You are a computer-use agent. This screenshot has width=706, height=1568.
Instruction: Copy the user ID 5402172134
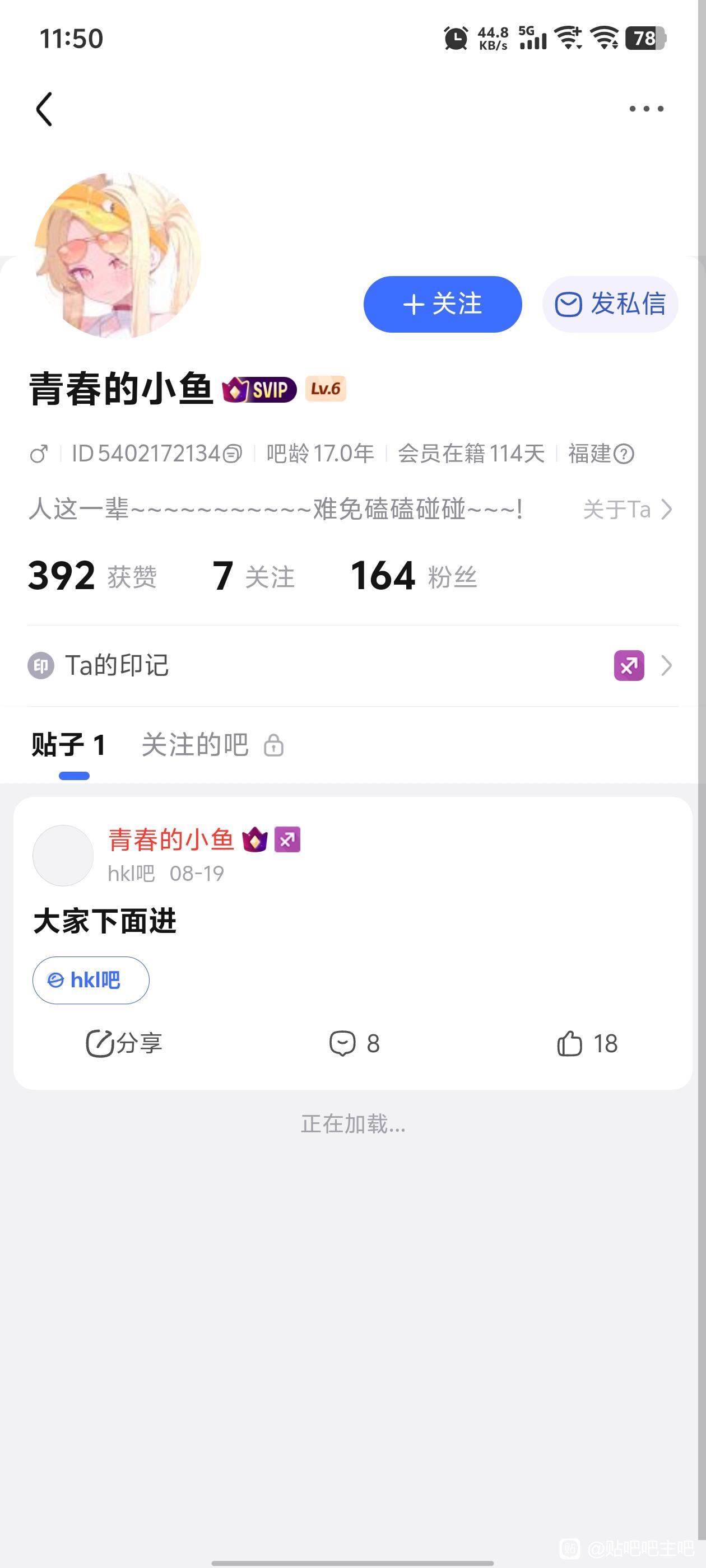tap(231, 454)
